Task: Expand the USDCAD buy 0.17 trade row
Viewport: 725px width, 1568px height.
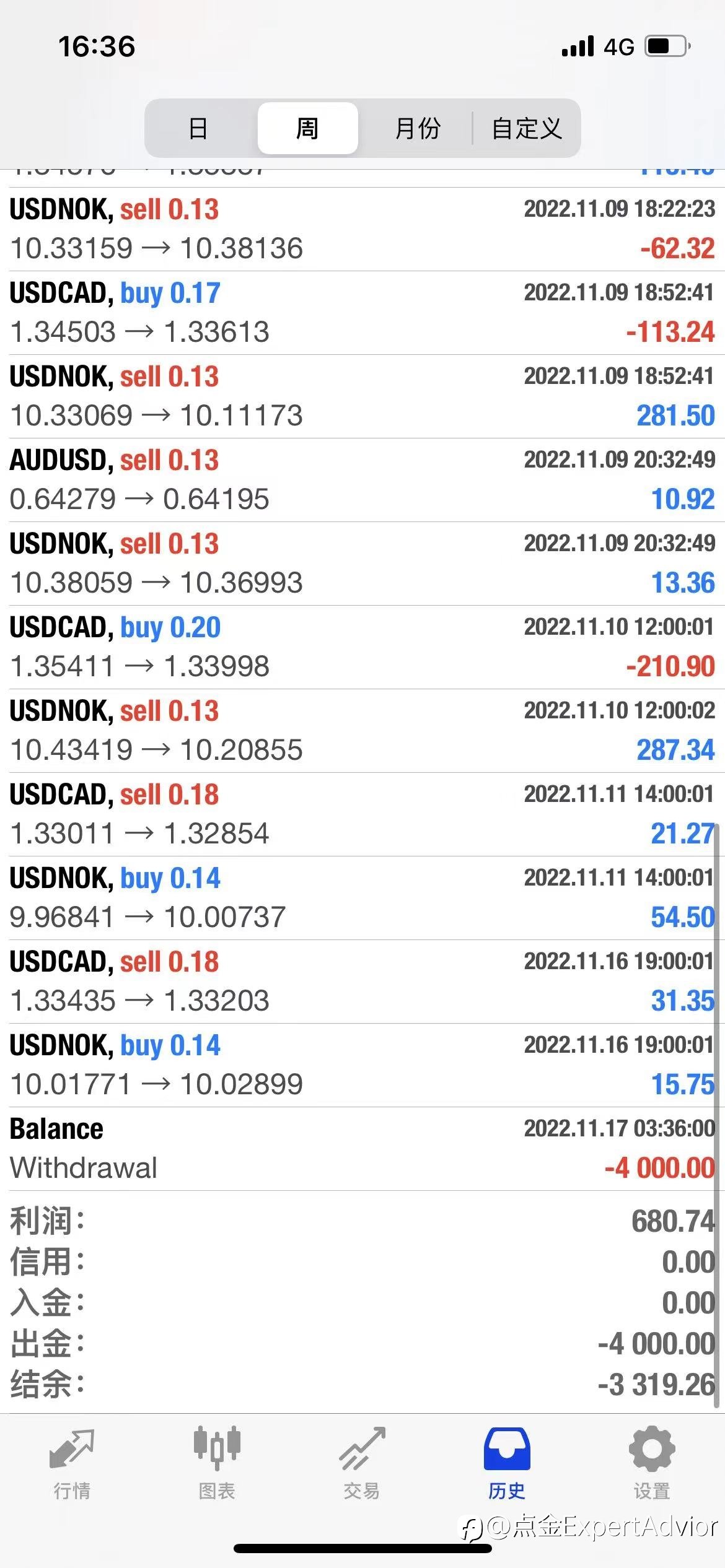Action: click(x=362, y=313)
